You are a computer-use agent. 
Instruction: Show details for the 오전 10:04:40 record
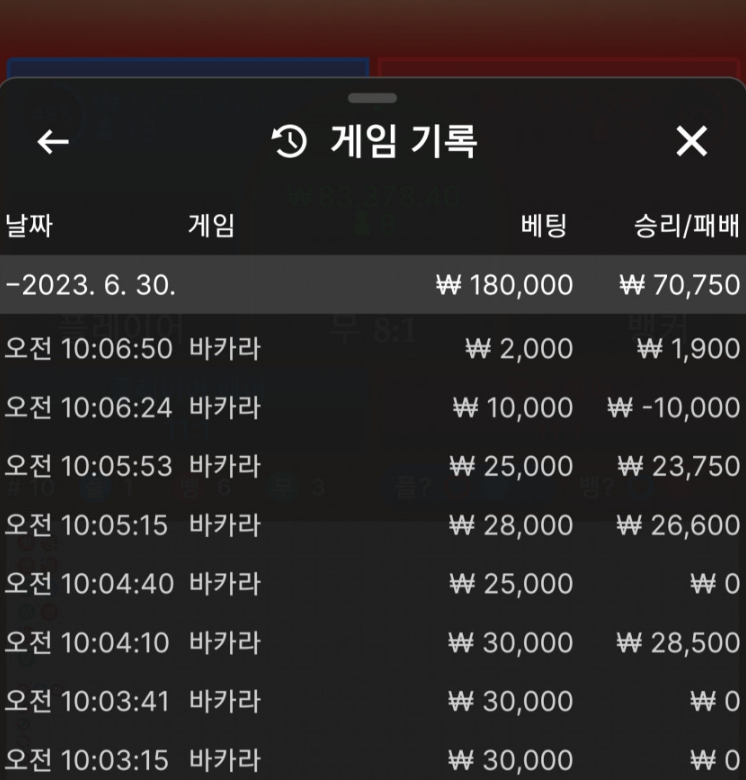[x=372, y=584]
